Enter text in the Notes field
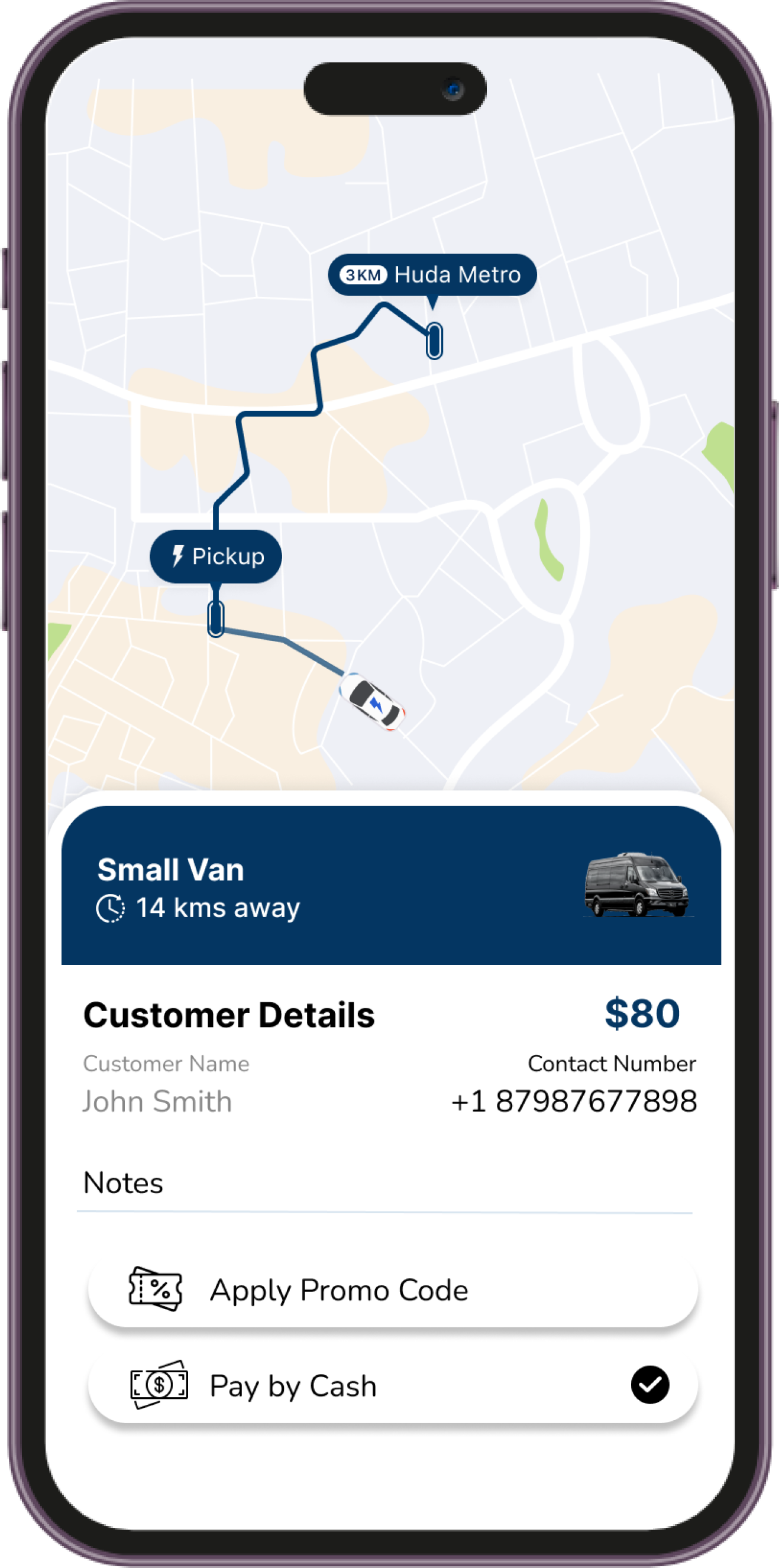The height and width of the screenshot is (1568, 779). click(384, 1184)
